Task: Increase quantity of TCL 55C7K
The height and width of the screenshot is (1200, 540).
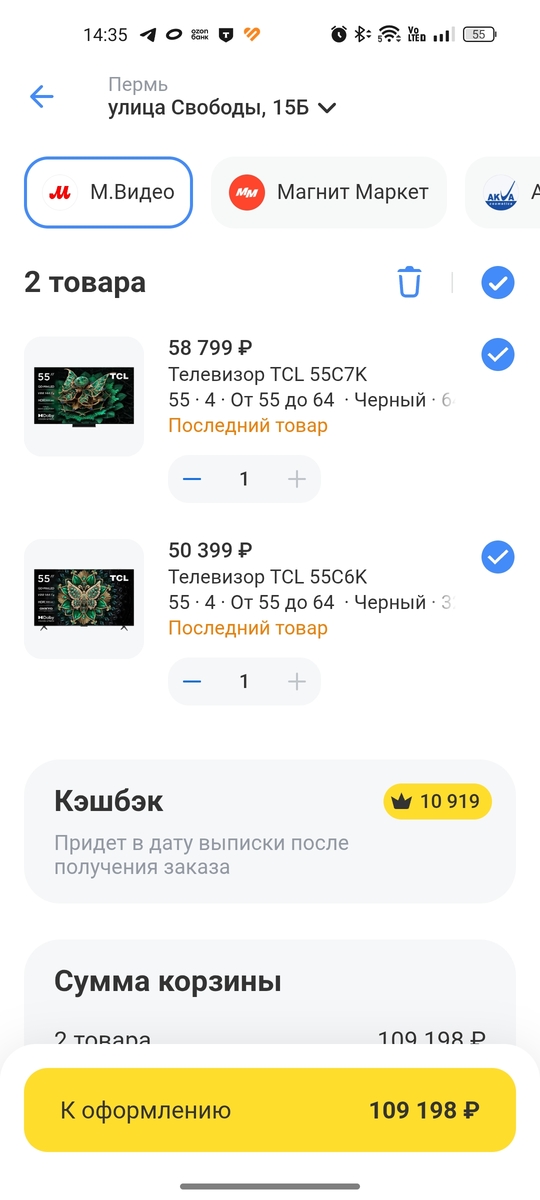Action: pyautogui.click(x=296, y=479)
